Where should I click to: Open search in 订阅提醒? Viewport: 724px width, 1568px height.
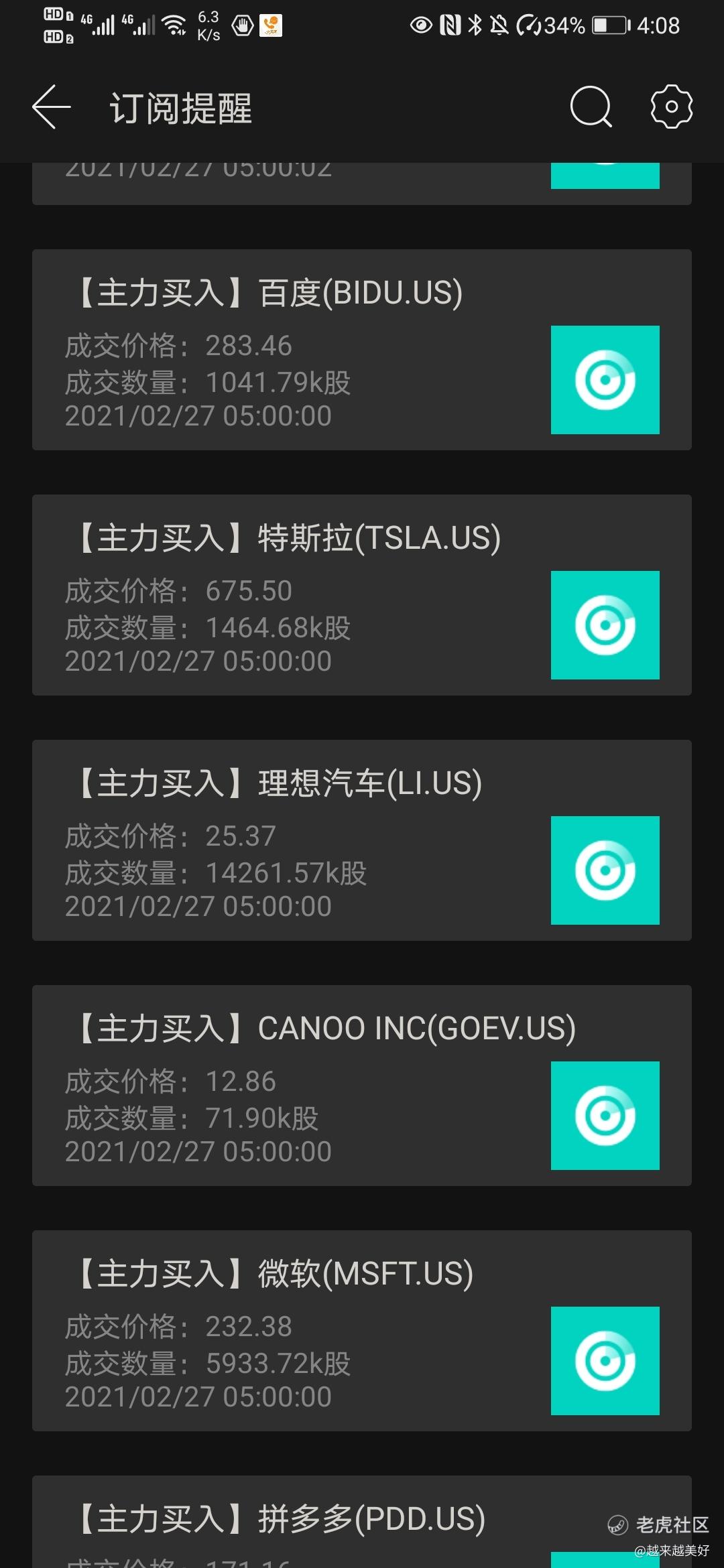click(591, 107)
